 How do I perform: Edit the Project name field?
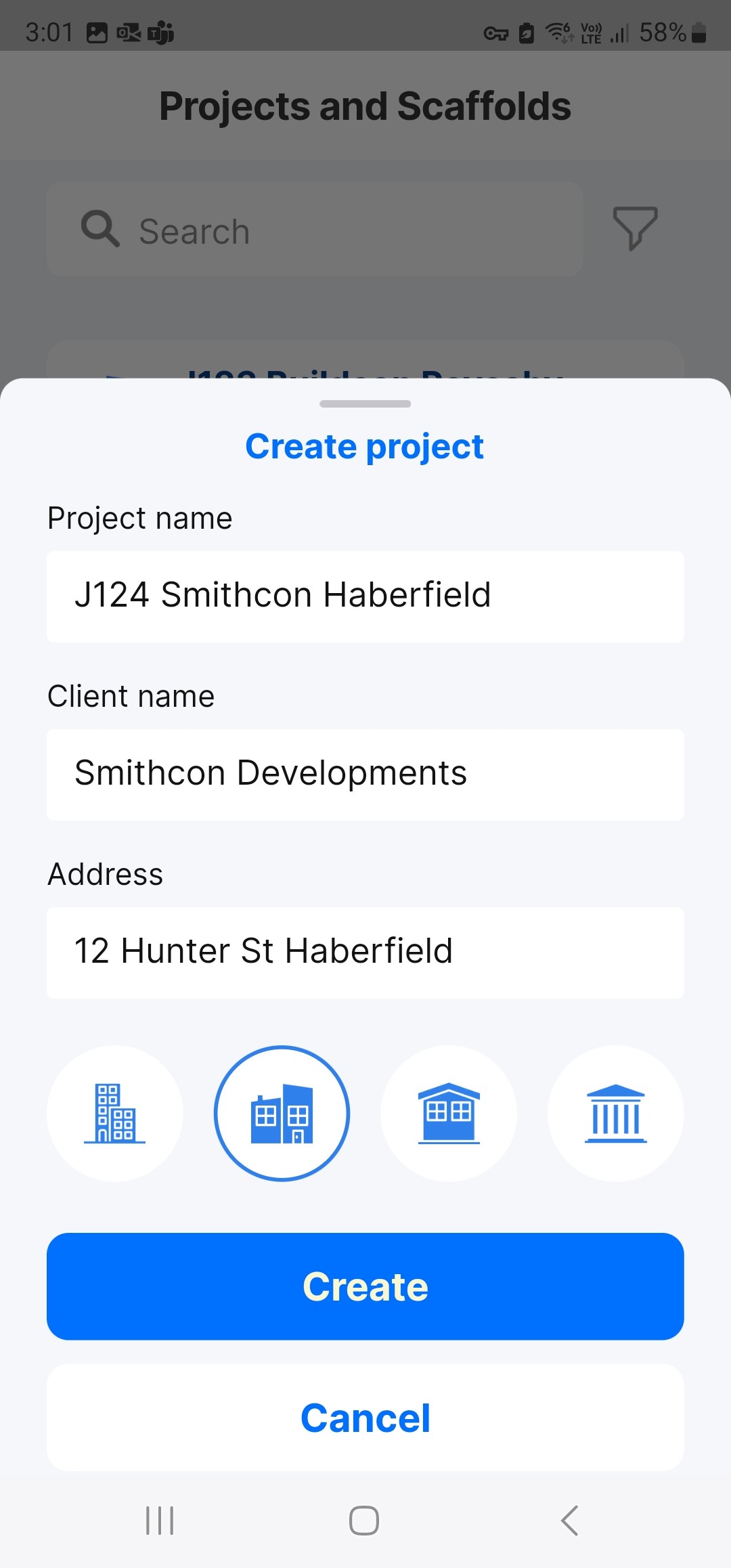coord(365,596)
